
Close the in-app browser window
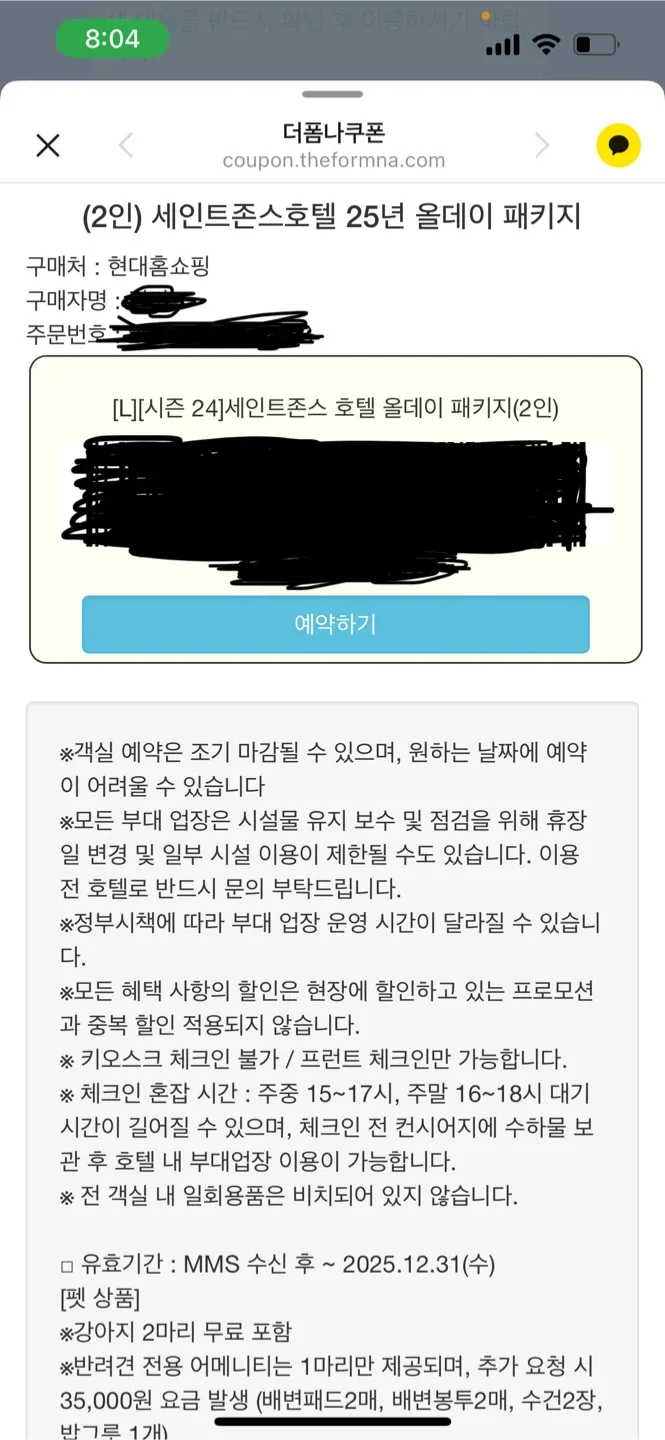click(x=48, y=146)
